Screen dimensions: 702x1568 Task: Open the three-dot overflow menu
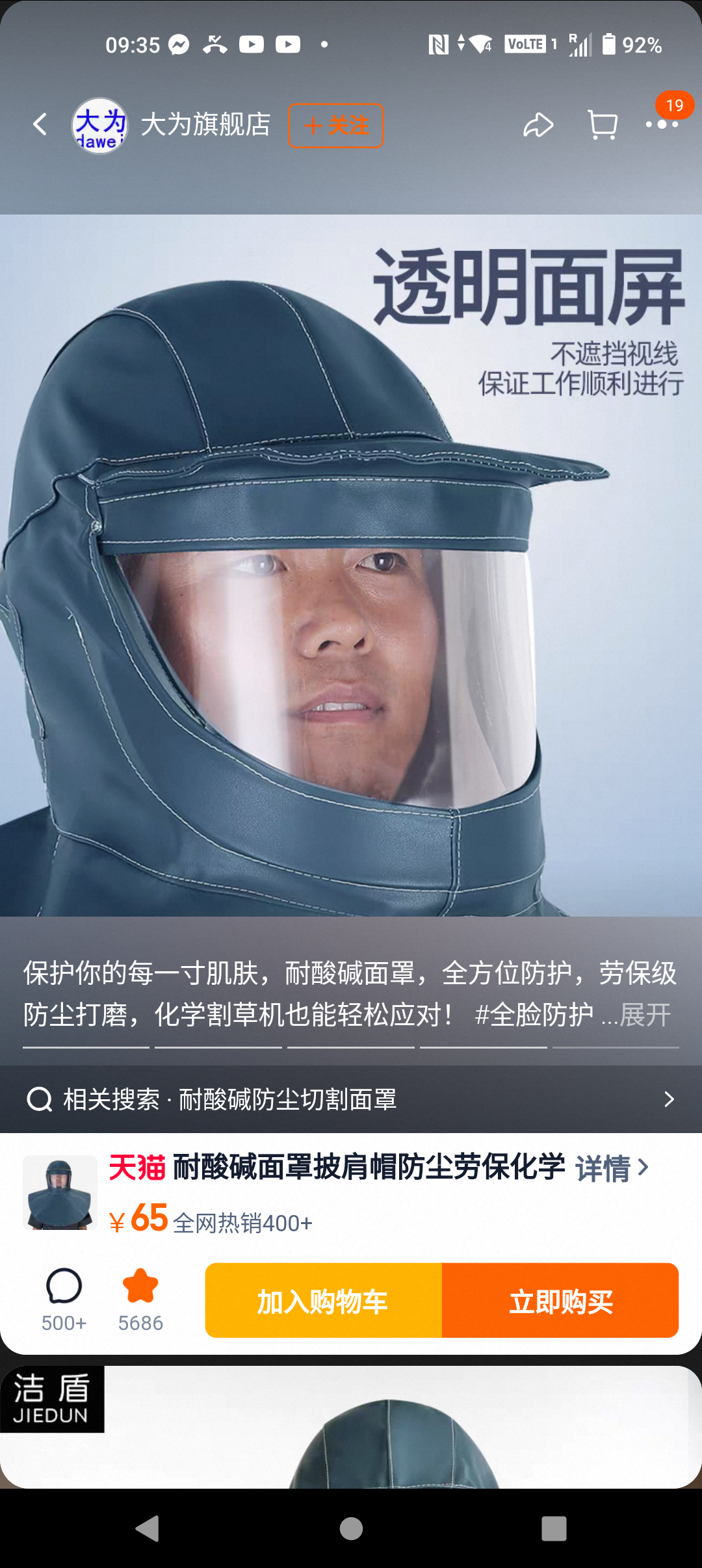tap(662, 124)
